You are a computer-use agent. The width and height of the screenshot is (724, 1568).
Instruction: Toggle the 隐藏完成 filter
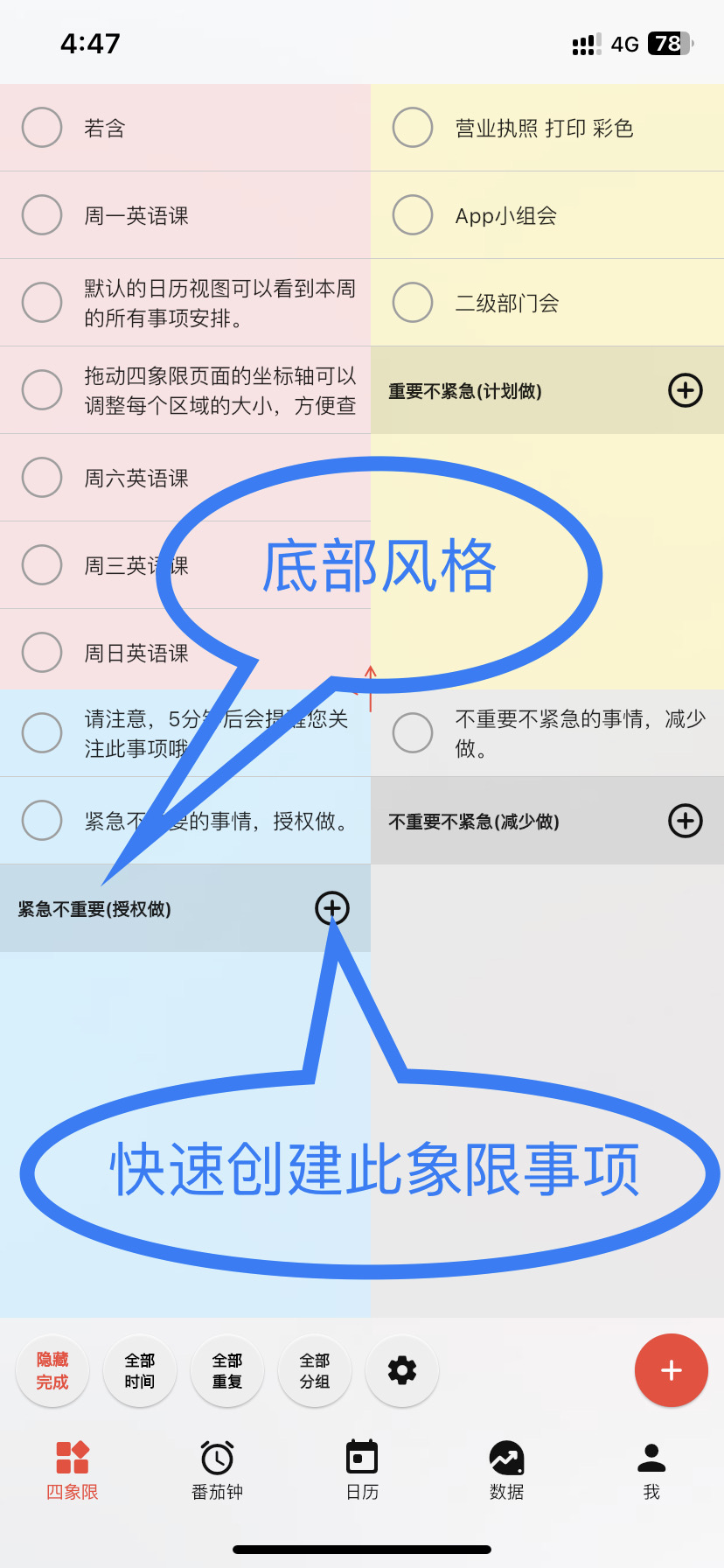tap(52, 1370)
